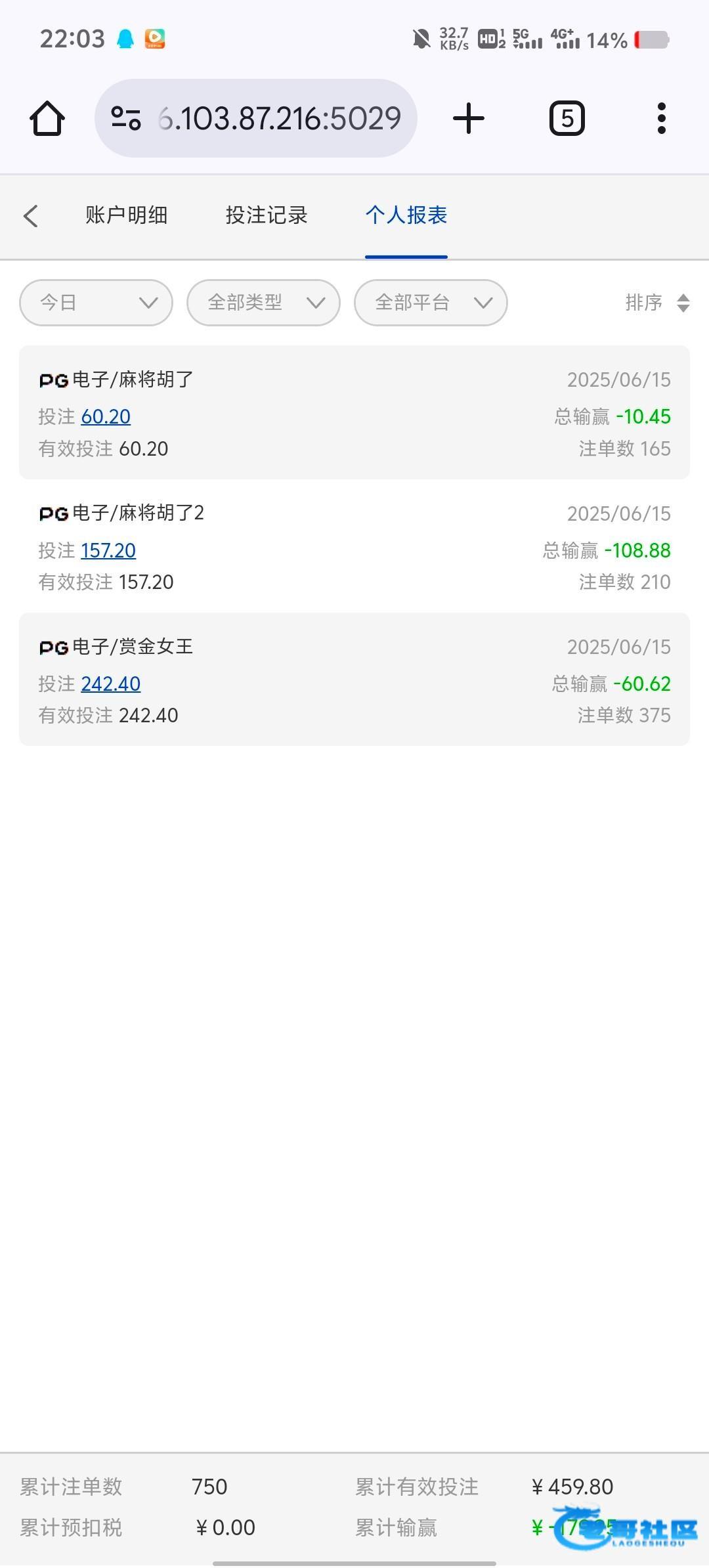Viewport: 709px width, 1568px height.
Task: Go to the browser home page
Action: (47, 119)
